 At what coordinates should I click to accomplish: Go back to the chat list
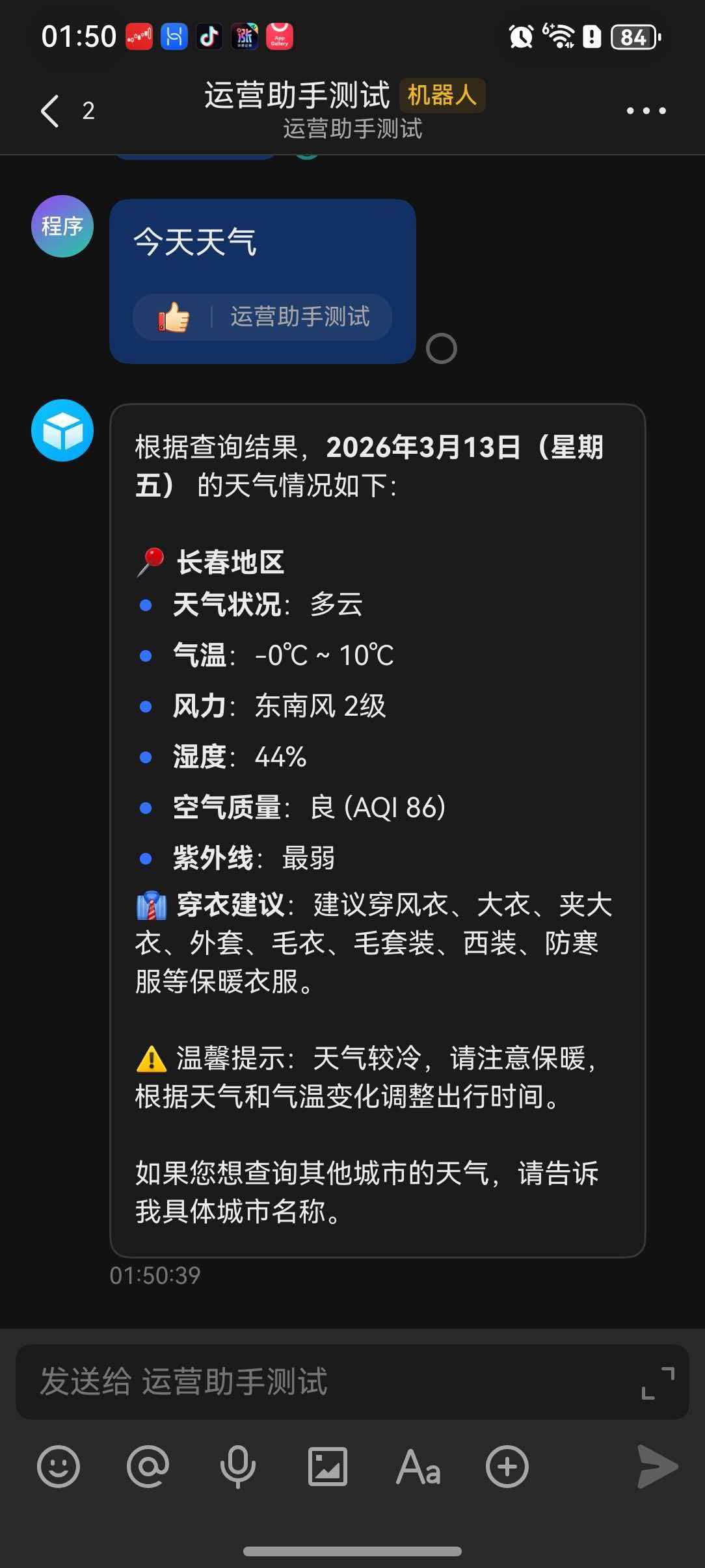tap(51, 111)
